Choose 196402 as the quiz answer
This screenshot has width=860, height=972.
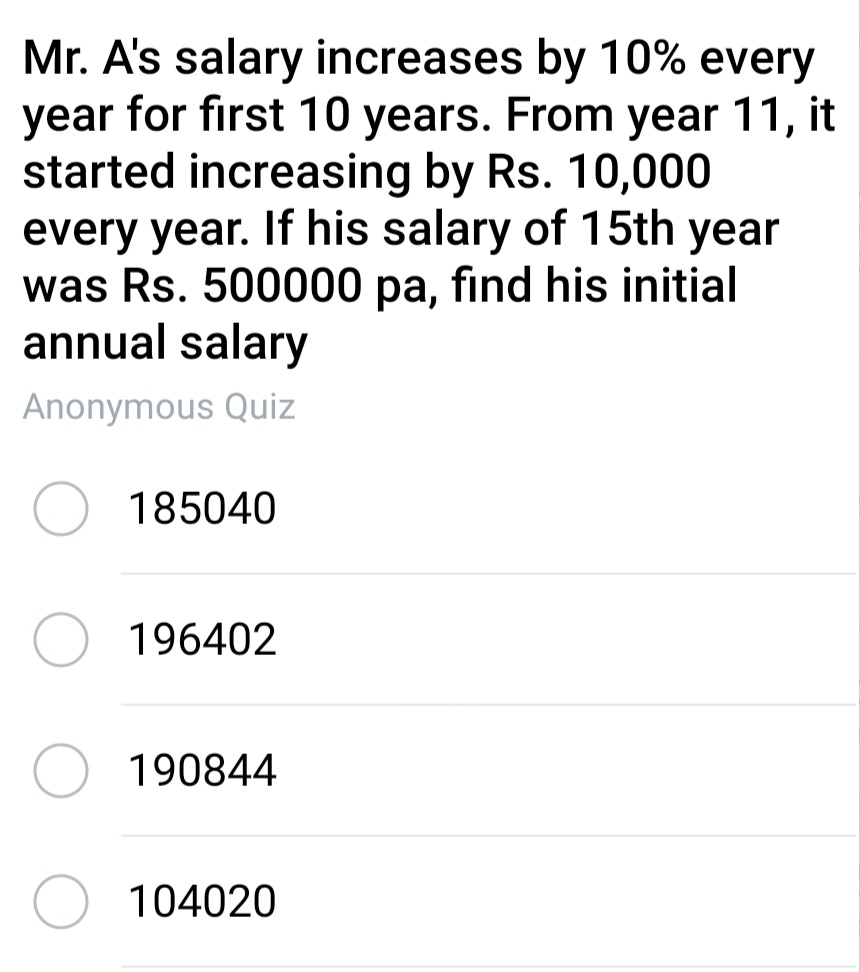[x=61, y=641]
